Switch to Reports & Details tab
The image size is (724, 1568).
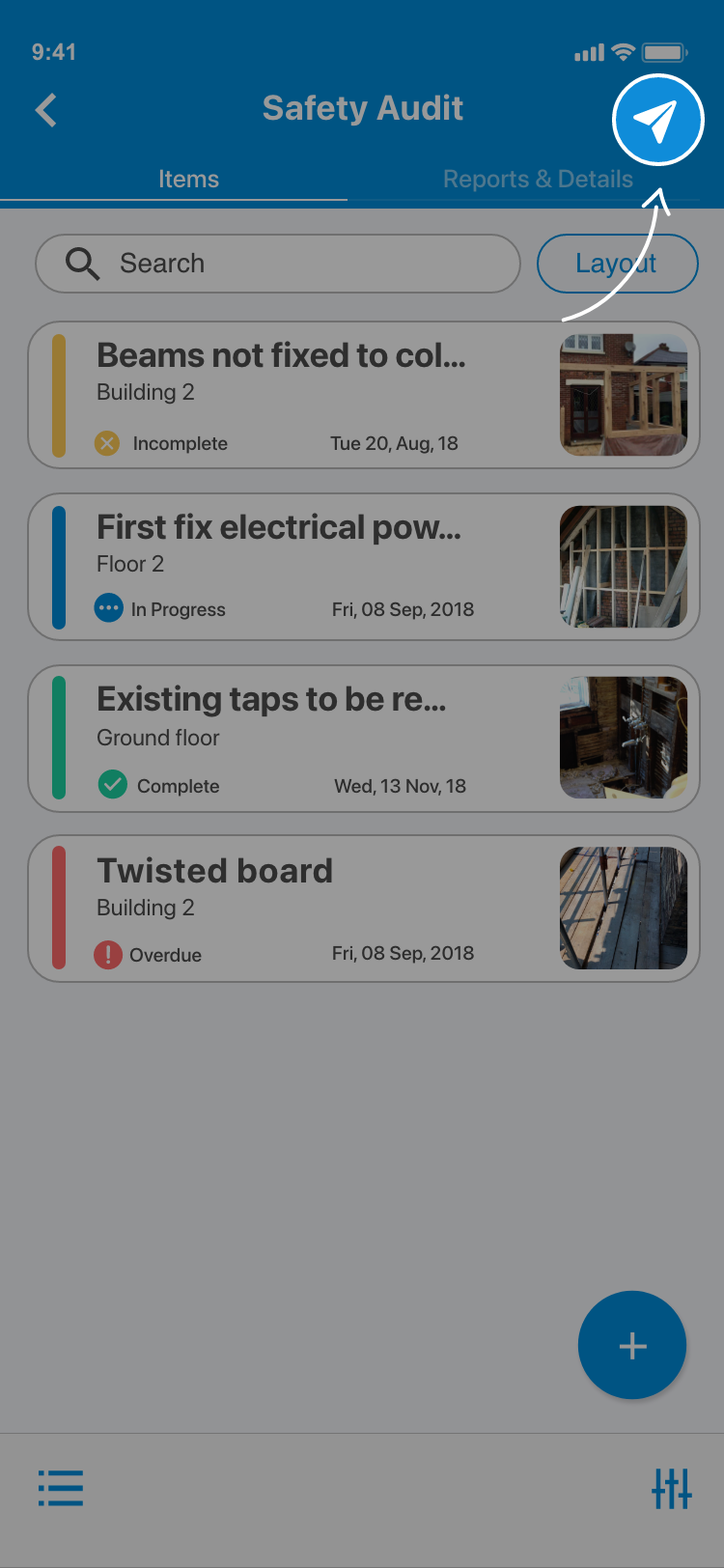[538, 179]
